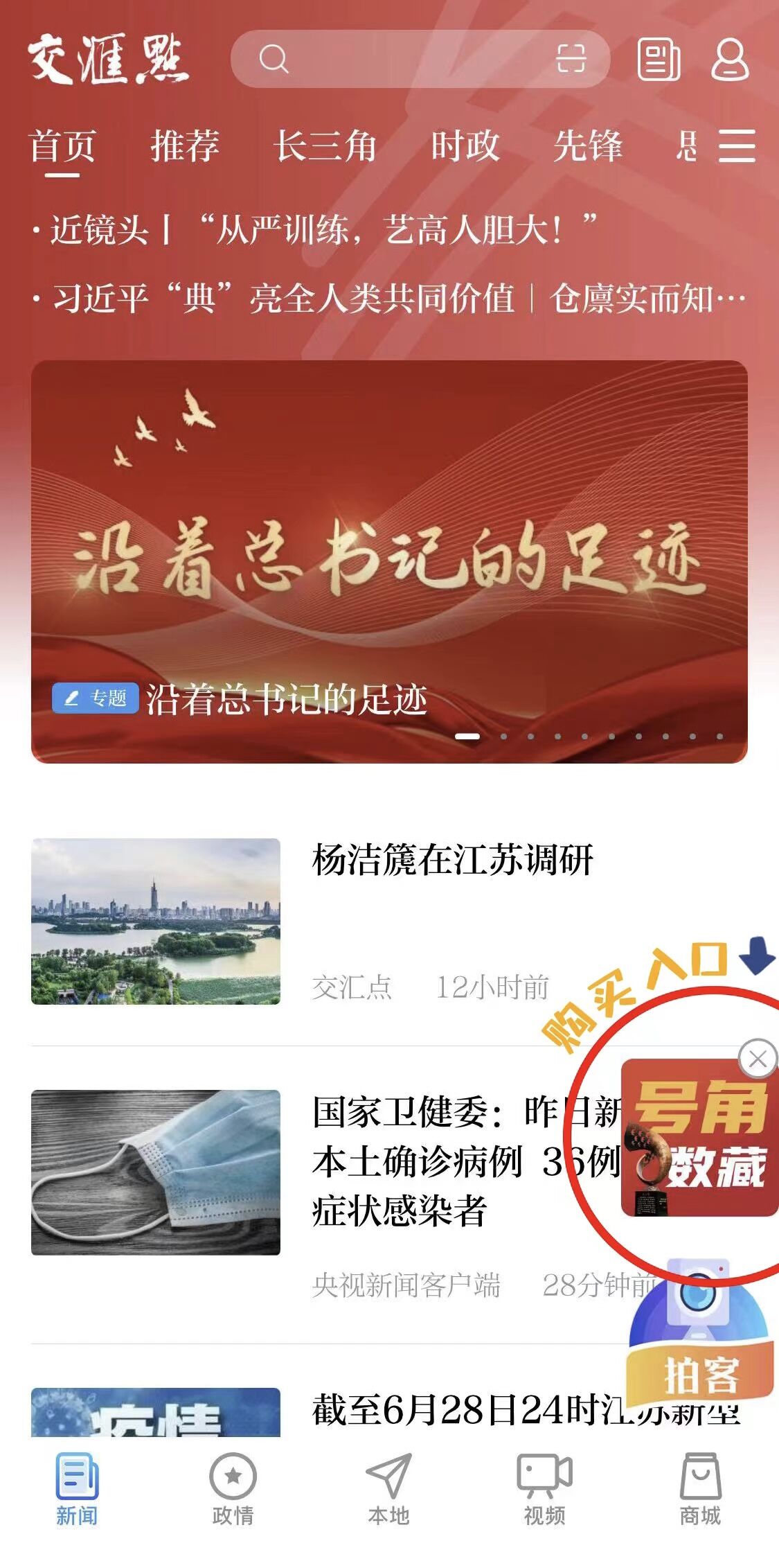Image resolution: width=779 pixels, height=1568 pixels.
Task: Select the 时政 tab
Action: coord(465,146)
